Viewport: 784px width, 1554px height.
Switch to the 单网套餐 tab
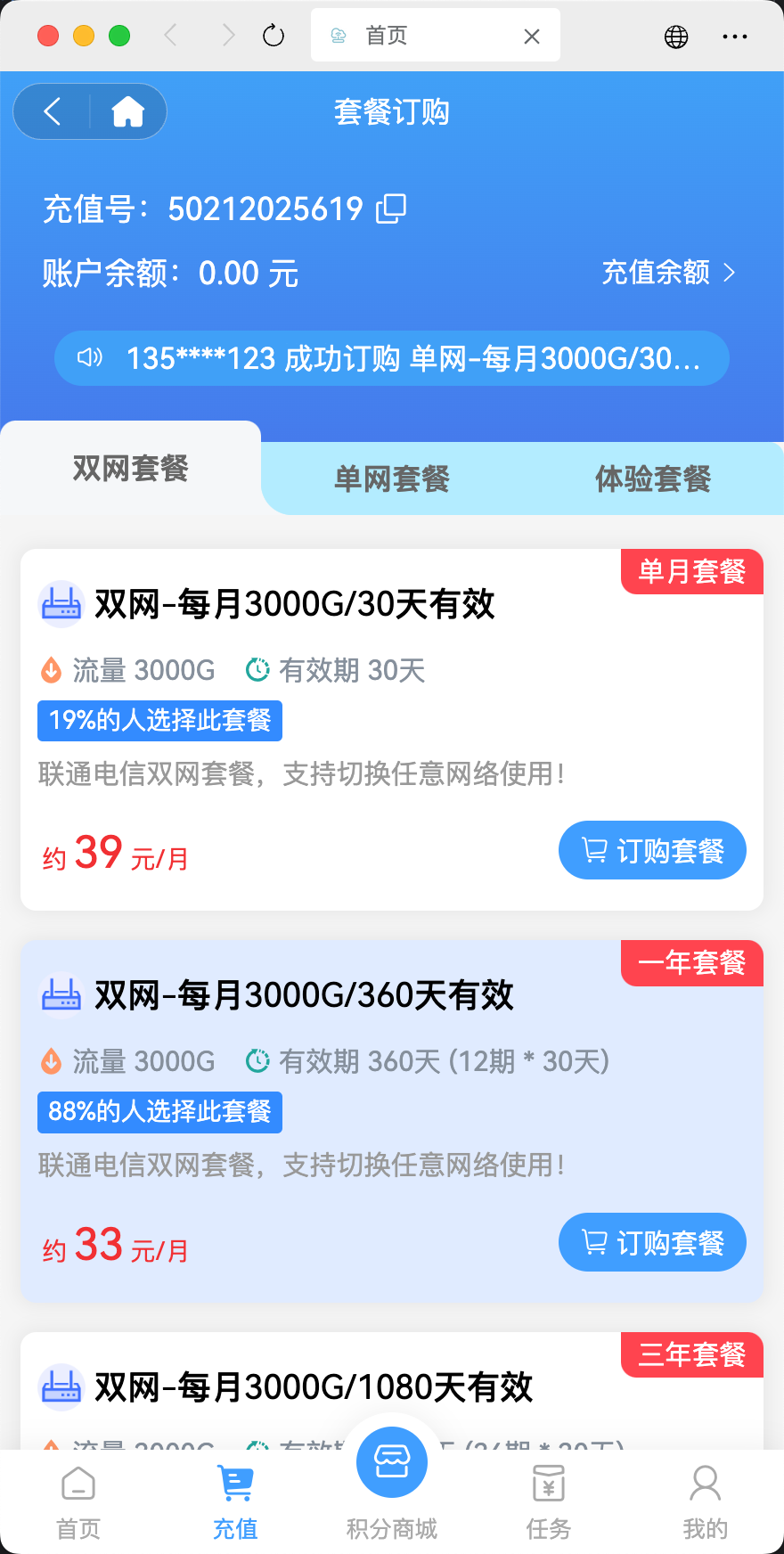pos(391,478)
